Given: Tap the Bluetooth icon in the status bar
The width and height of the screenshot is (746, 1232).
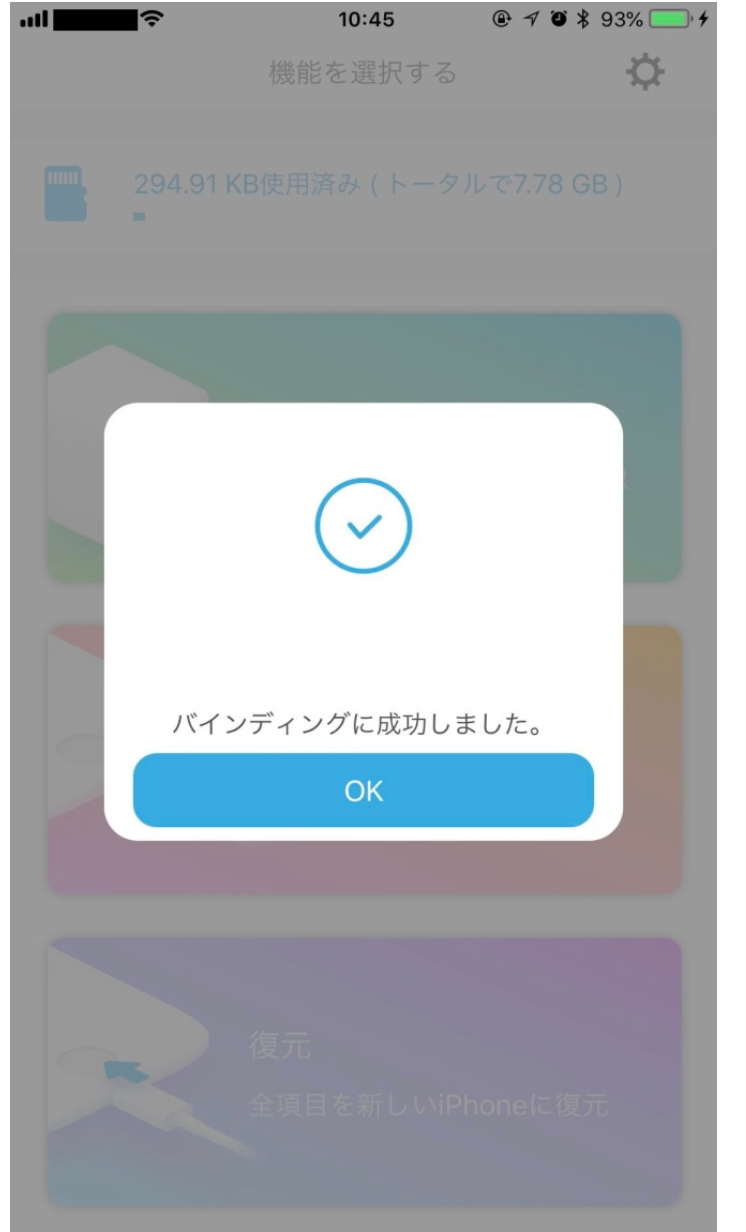Looking at the screenshot, I should pos(584,16).
